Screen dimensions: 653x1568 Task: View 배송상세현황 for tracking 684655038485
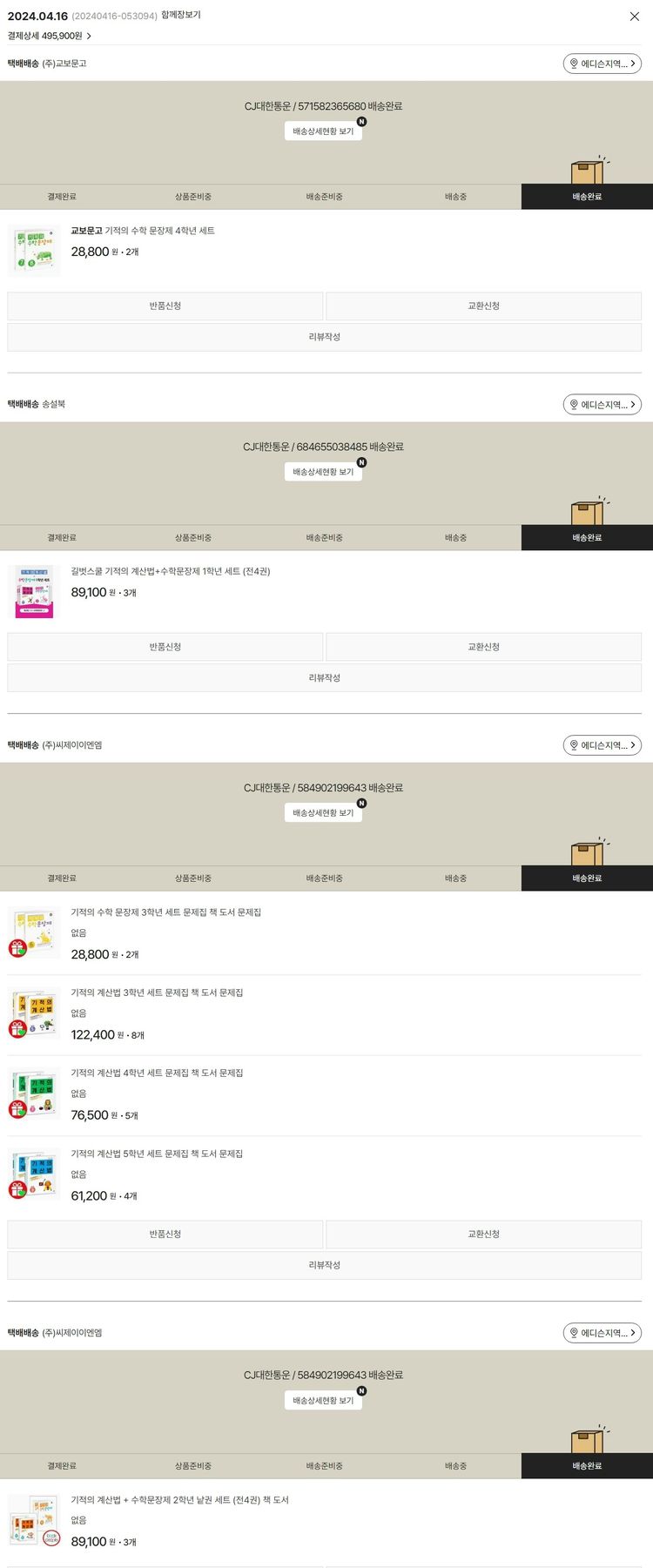point(323,472)
